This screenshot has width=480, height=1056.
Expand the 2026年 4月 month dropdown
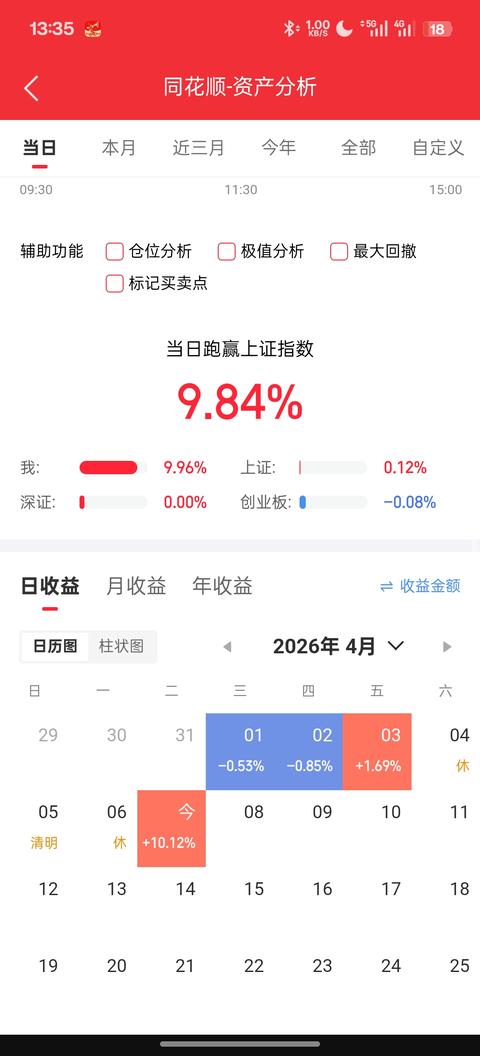point(338,647)
